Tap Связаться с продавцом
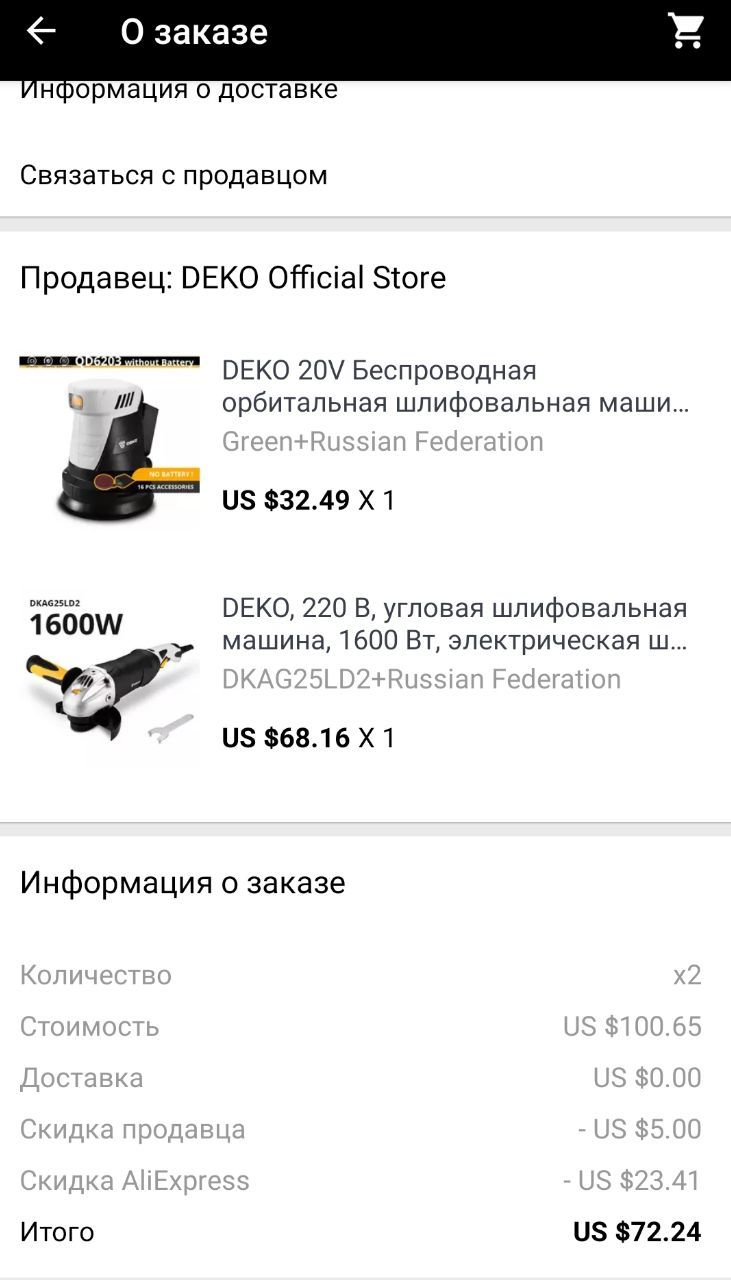This screenshot has height=1280, width=731. [x=365, y=175]
